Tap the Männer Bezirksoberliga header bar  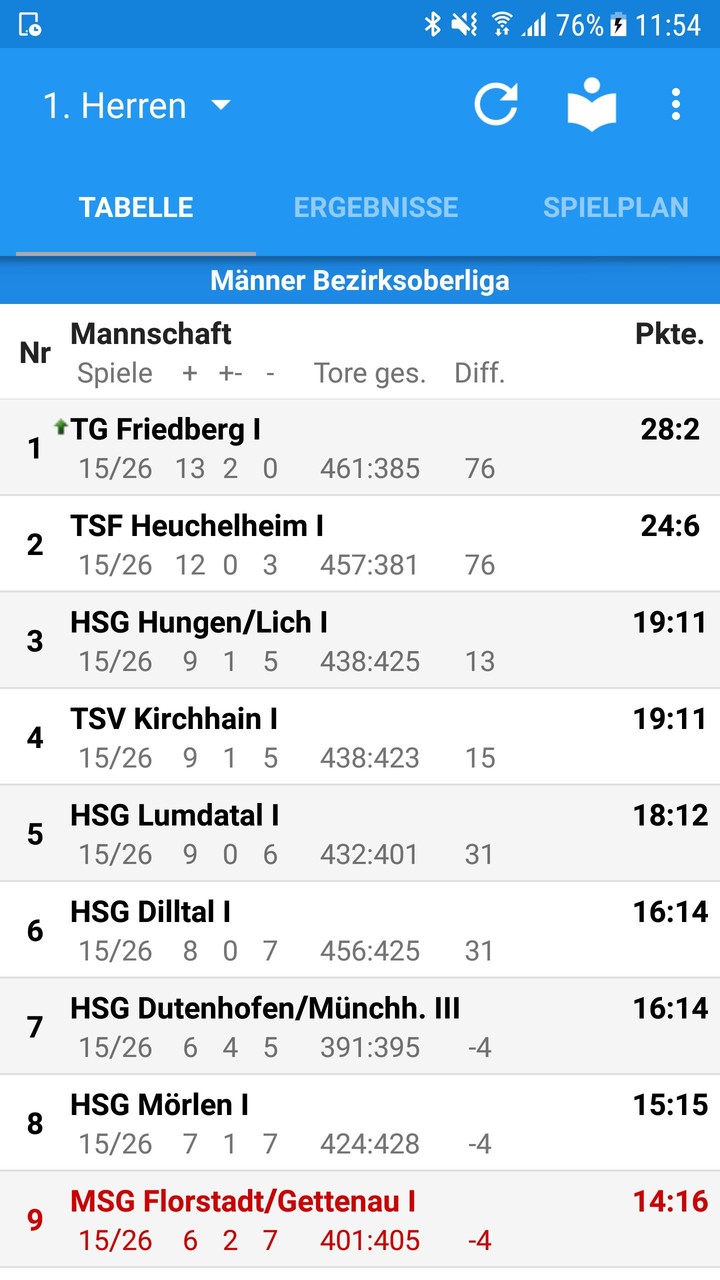360,280
